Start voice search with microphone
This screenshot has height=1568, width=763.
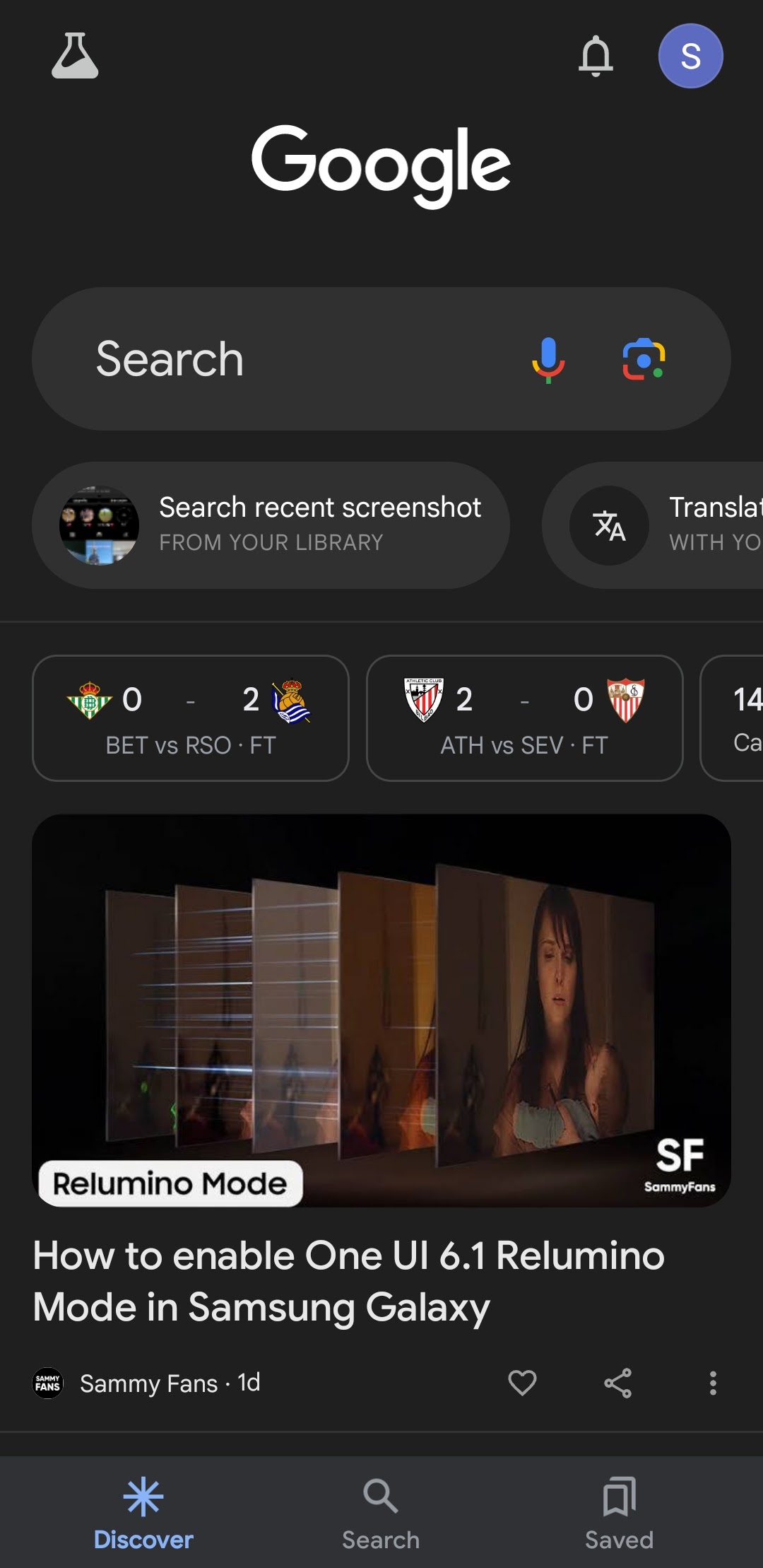coord(548,359)
